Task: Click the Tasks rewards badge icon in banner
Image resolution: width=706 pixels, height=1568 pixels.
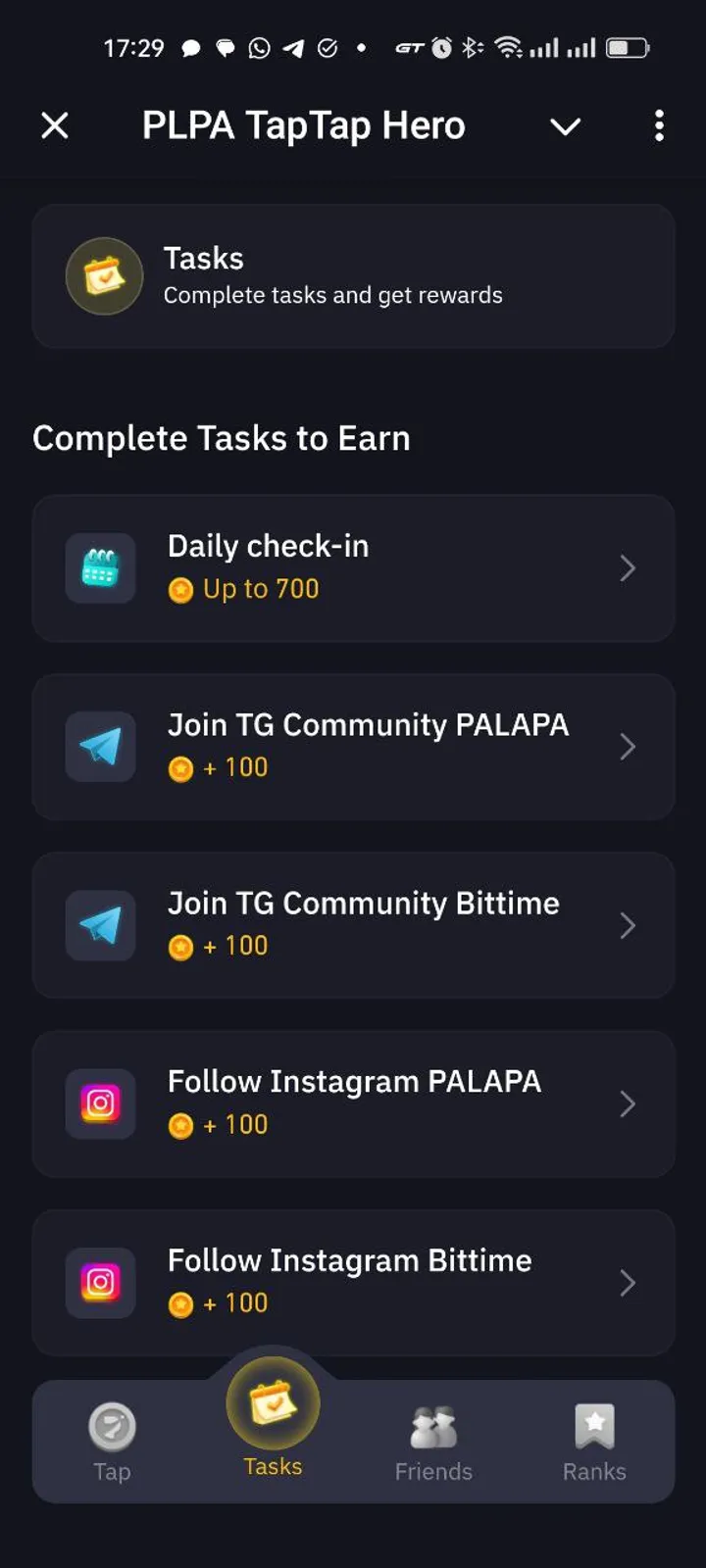Action: coord(104,275)
